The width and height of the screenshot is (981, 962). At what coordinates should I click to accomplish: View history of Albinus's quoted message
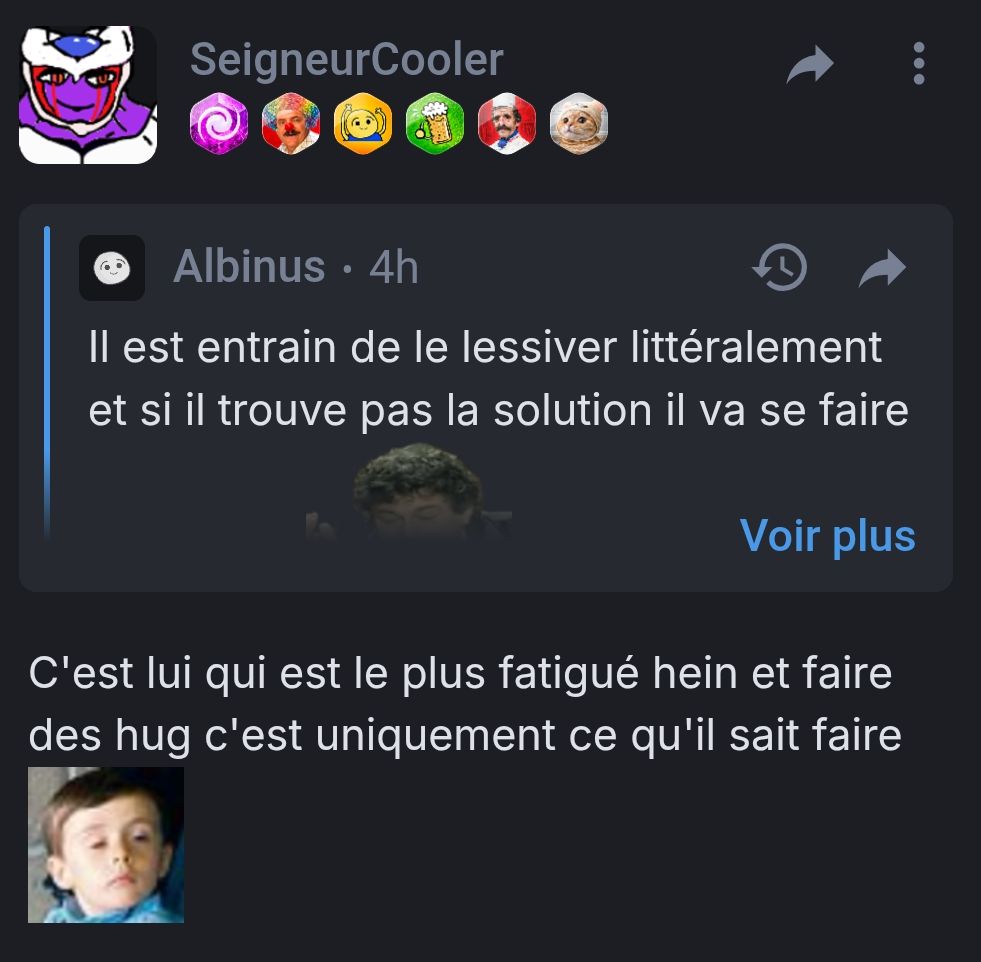[780, 268]
